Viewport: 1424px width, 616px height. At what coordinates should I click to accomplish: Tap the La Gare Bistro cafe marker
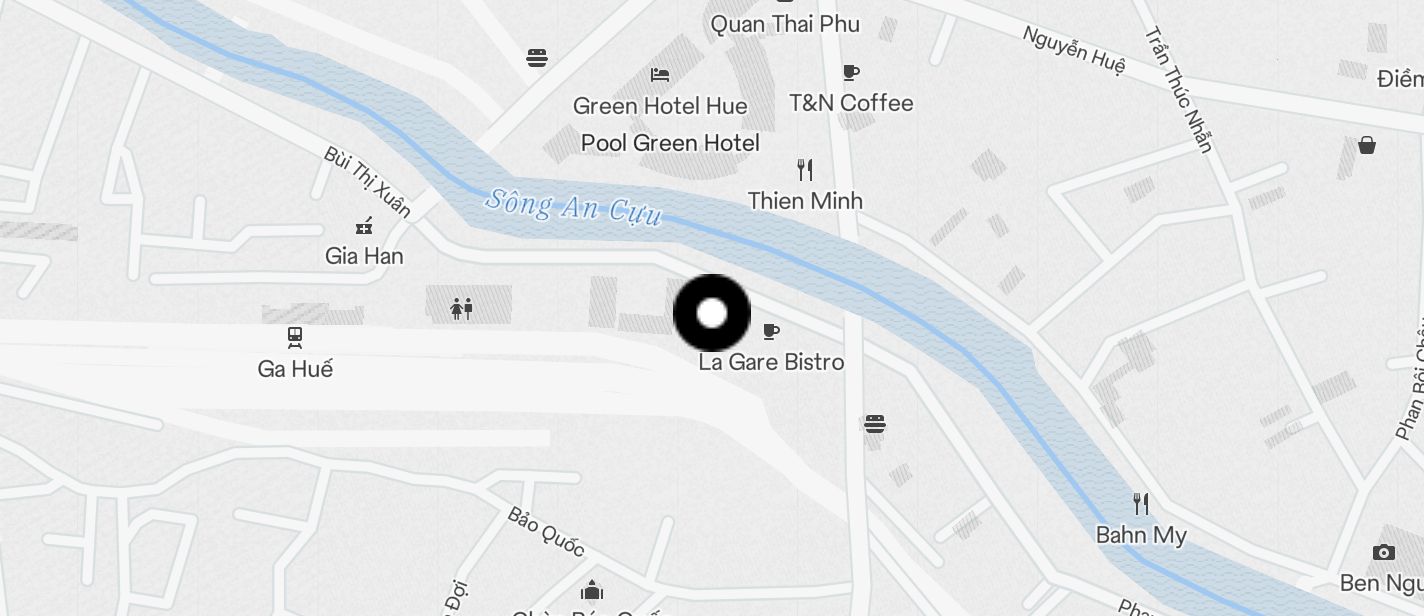pos(771,332)
